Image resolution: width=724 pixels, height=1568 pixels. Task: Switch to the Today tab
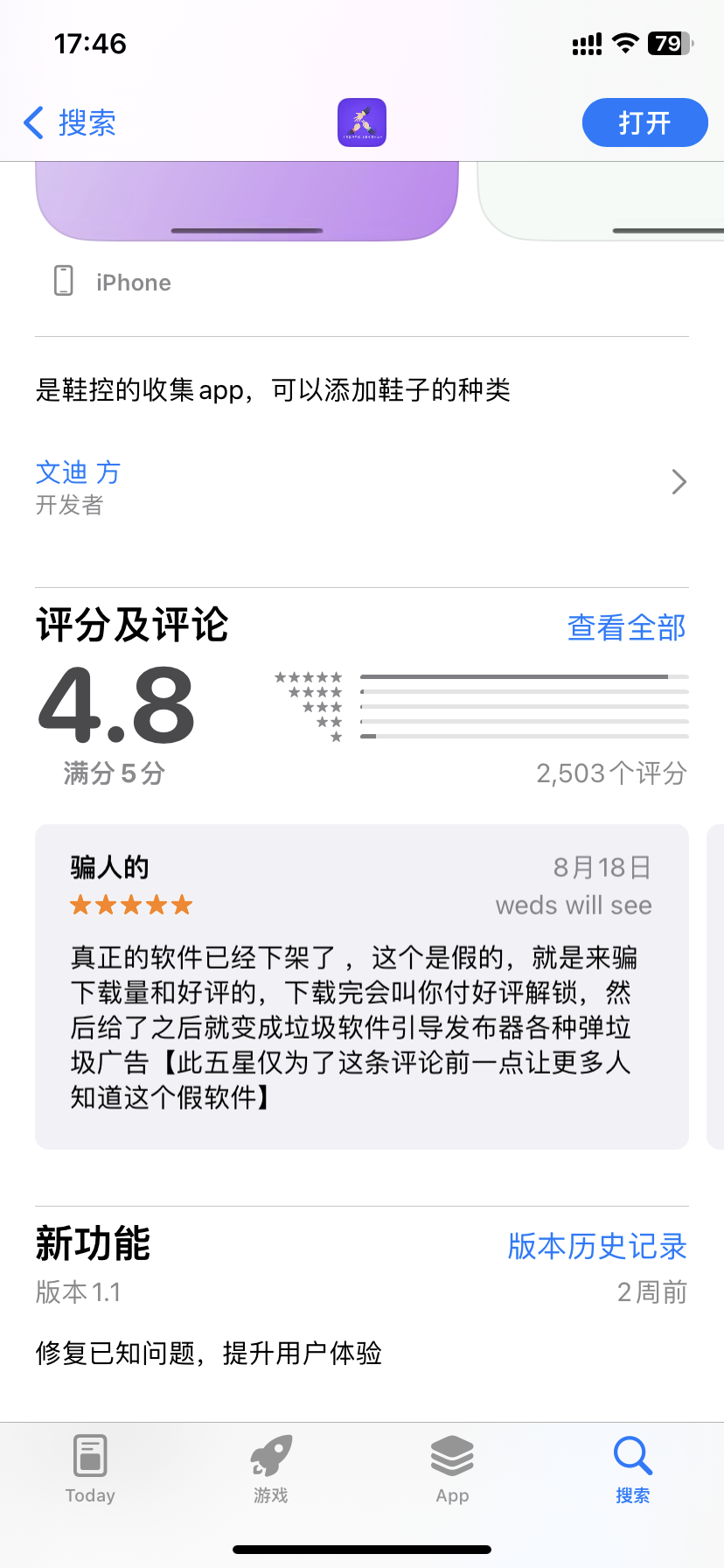coord(90,1470)
